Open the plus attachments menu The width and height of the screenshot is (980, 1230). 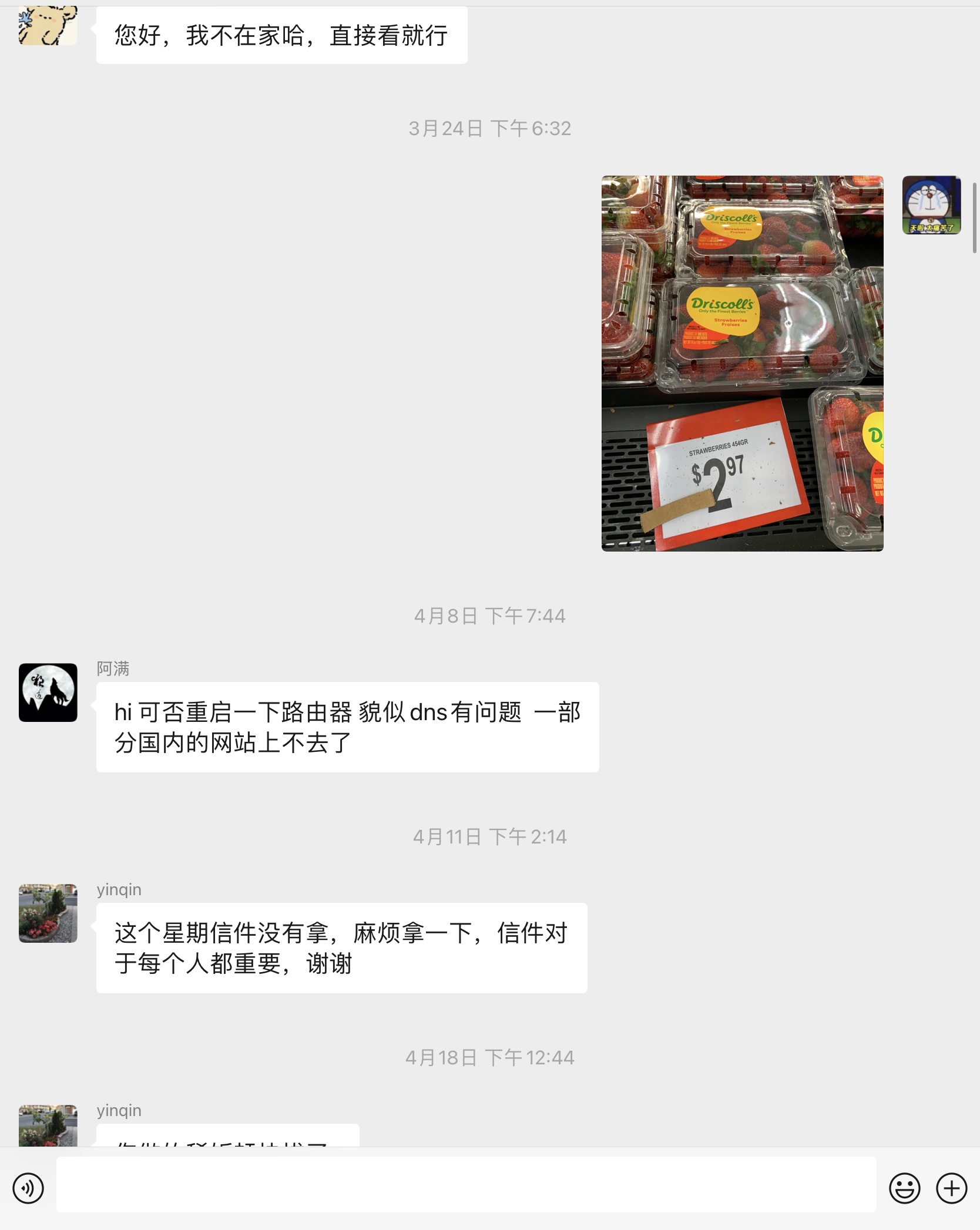pyautogui.click(x=952, y=1188)
